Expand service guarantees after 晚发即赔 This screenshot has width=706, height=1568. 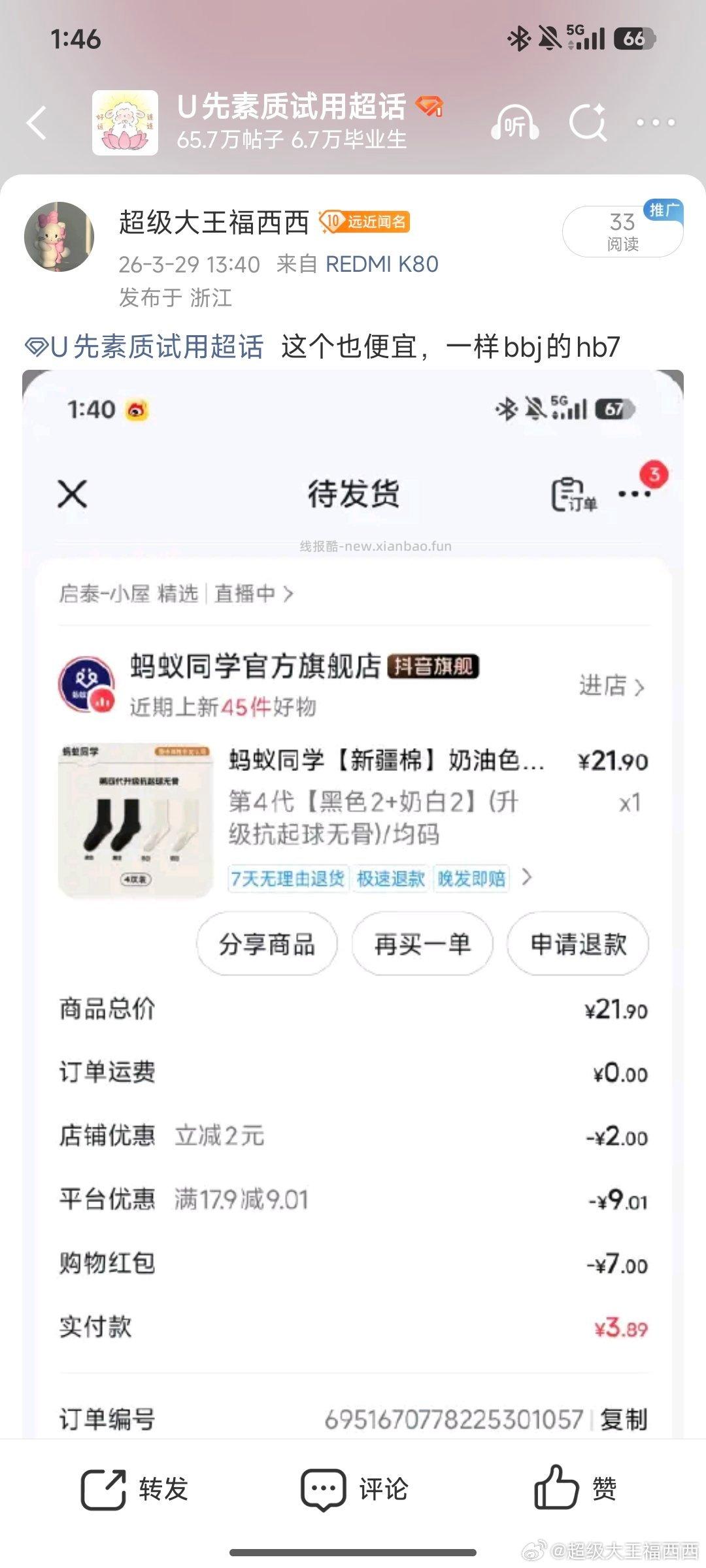528,879
